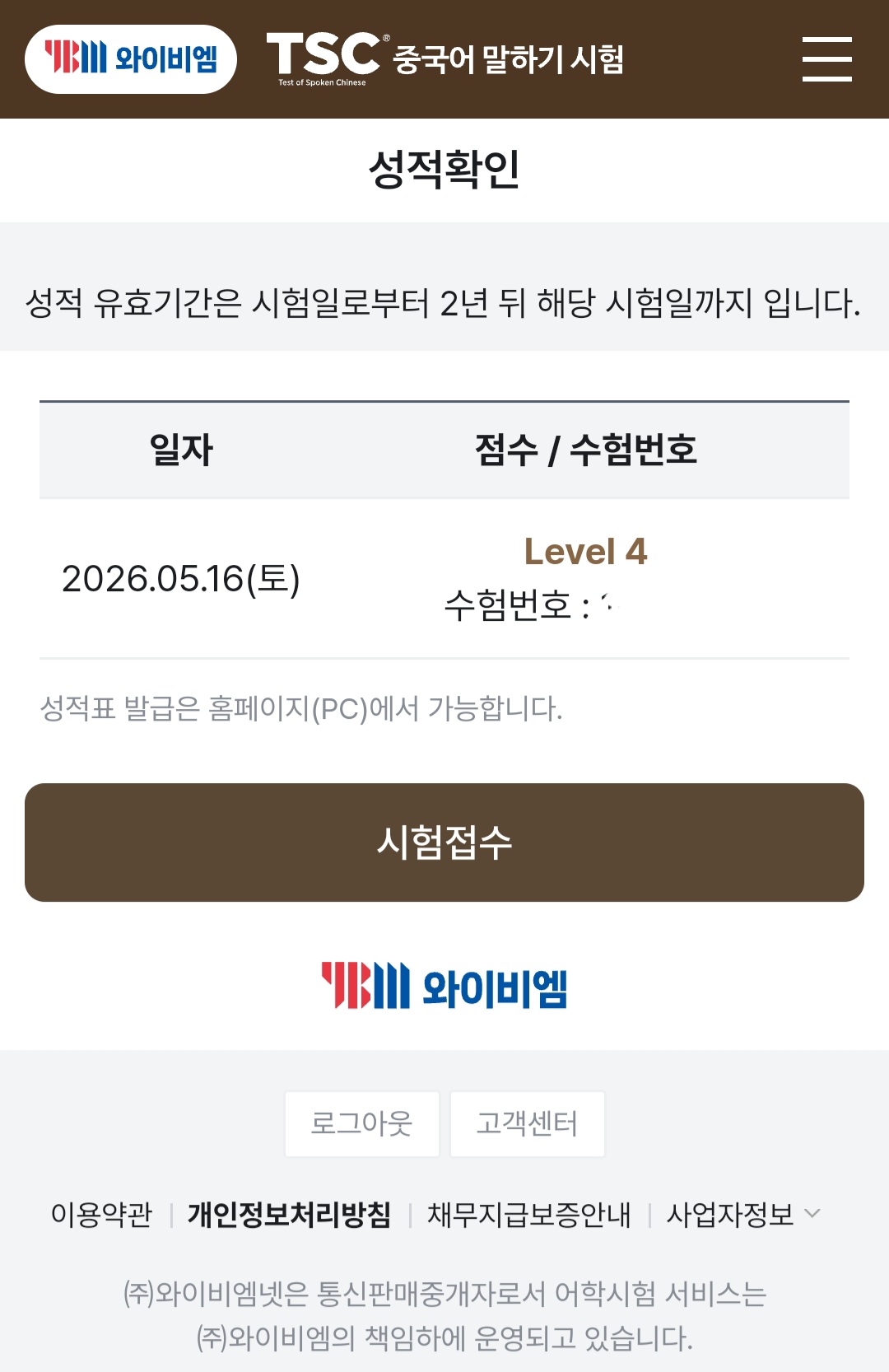Open the 고객센터 page
This screenshot has height=1372, width=889.
click(x=528, y=1124)
